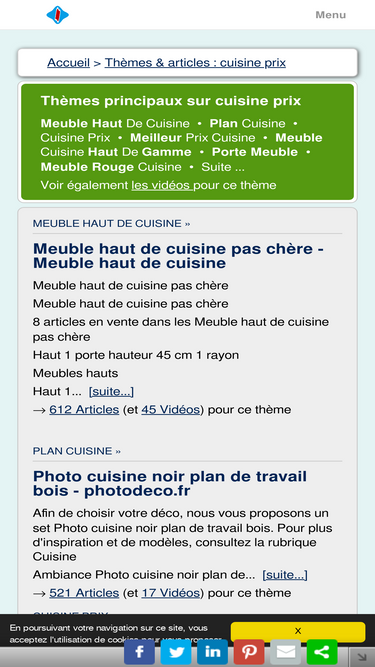Open the Meilleur Prix Cuisine theme
375x667 pixels.
[x=193, y=138]
